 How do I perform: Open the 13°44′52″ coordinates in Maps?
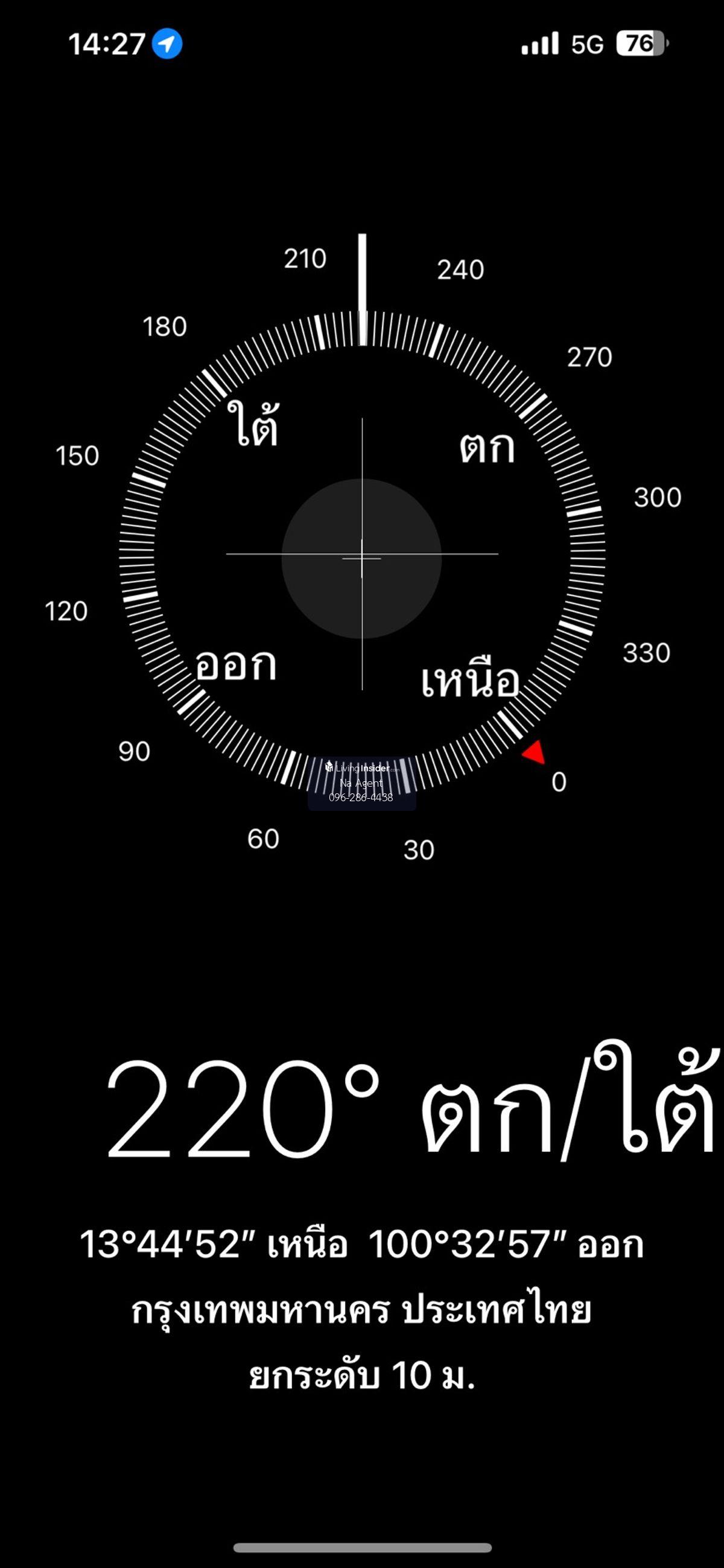[361, 1243]
